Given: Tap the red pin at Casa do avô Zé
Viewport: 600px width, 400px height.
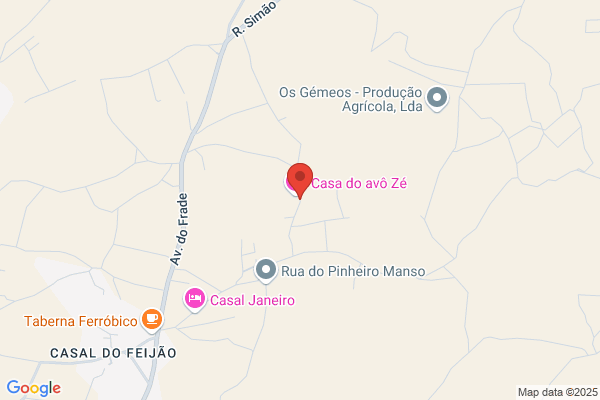Looking at the screenshot, I should point(300,180).
